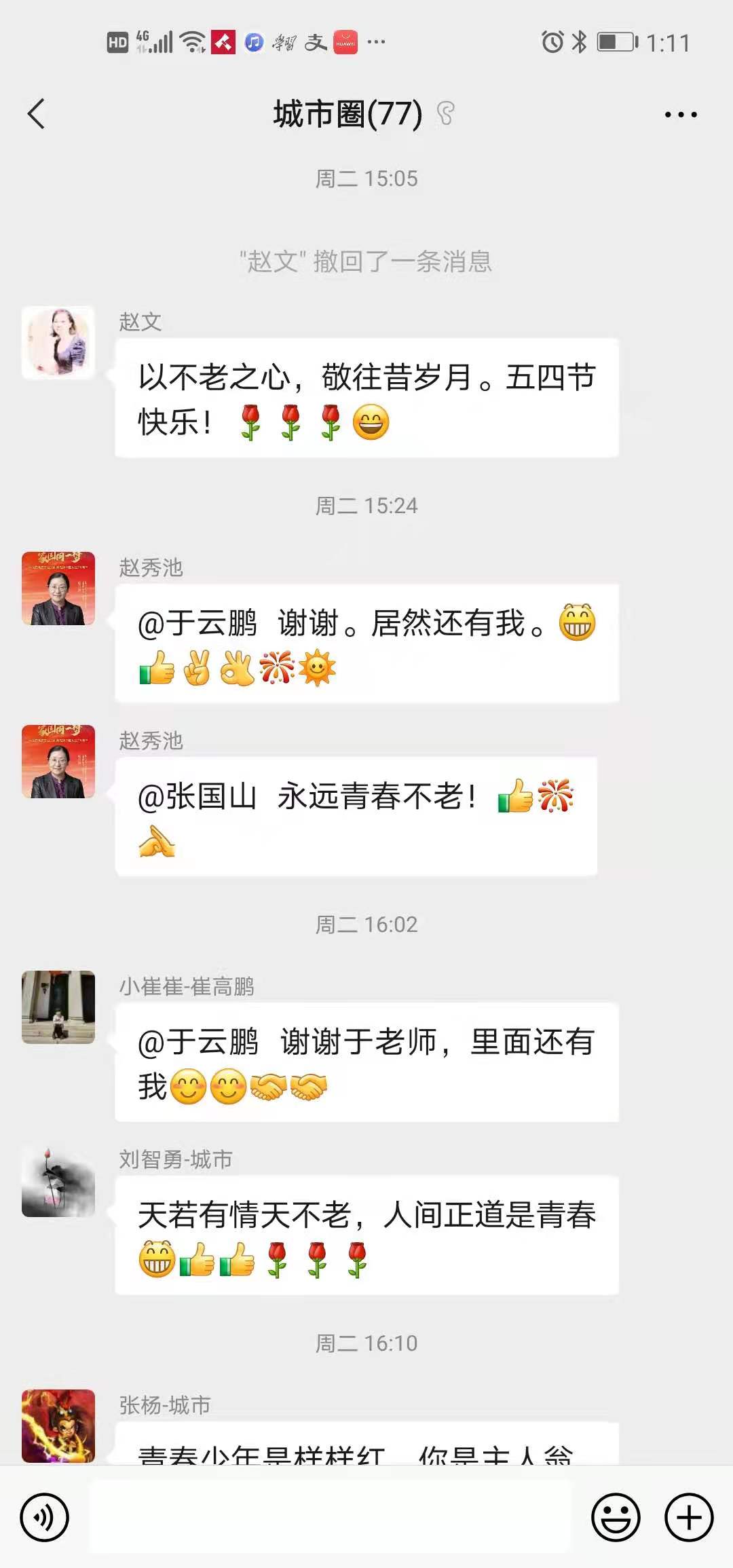Open 小崔崔-崔高鹏's profile picture

58,1007
